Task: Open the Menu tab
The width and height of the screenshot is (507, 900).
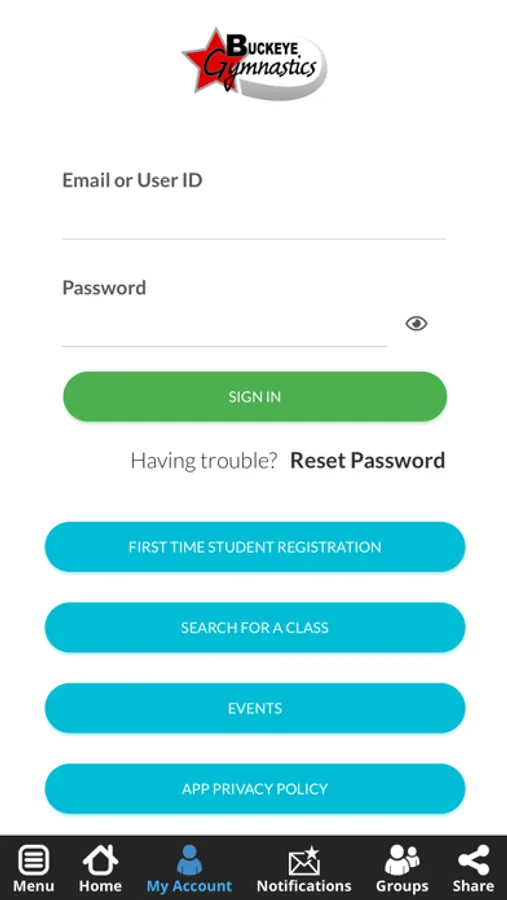Action: click(x=33, y=868)
